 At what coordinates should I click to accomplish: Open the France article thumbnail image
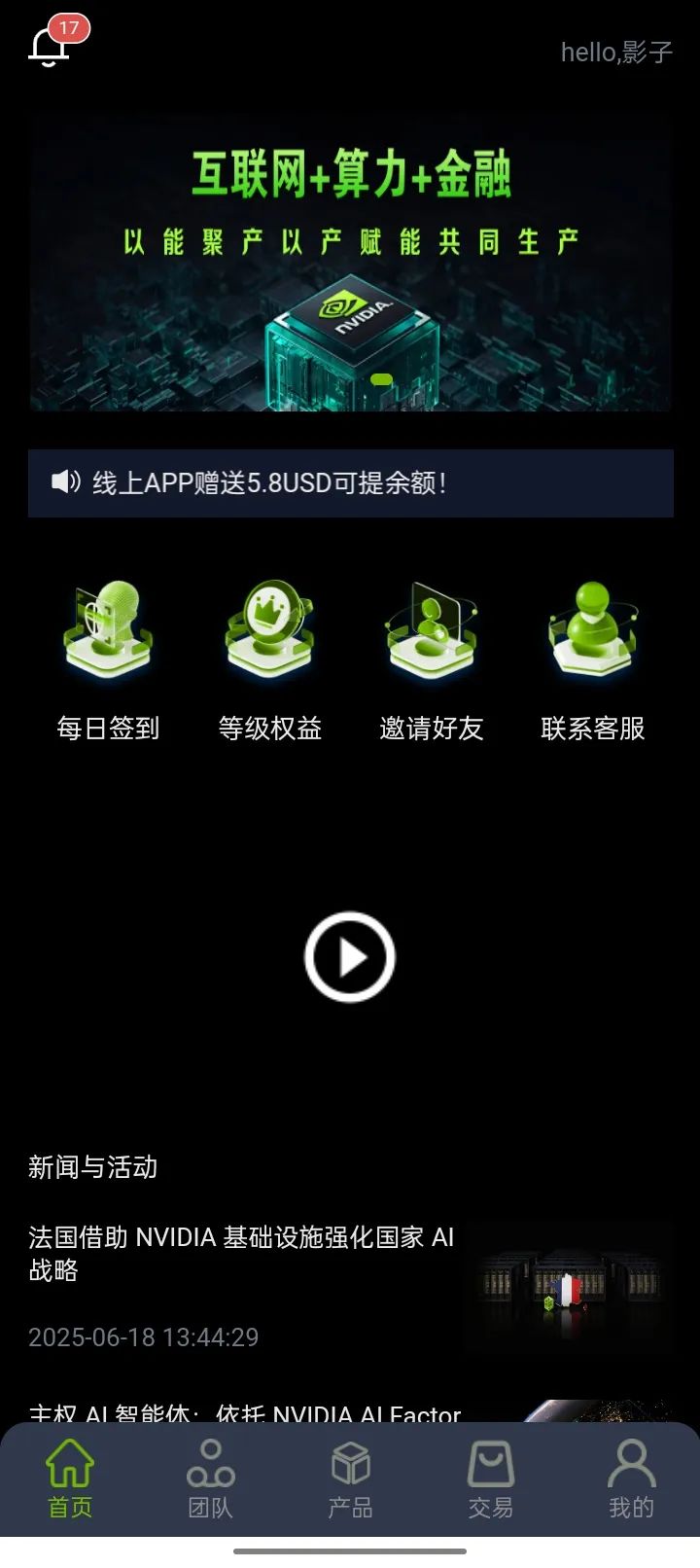click(x=569, y=1286)
